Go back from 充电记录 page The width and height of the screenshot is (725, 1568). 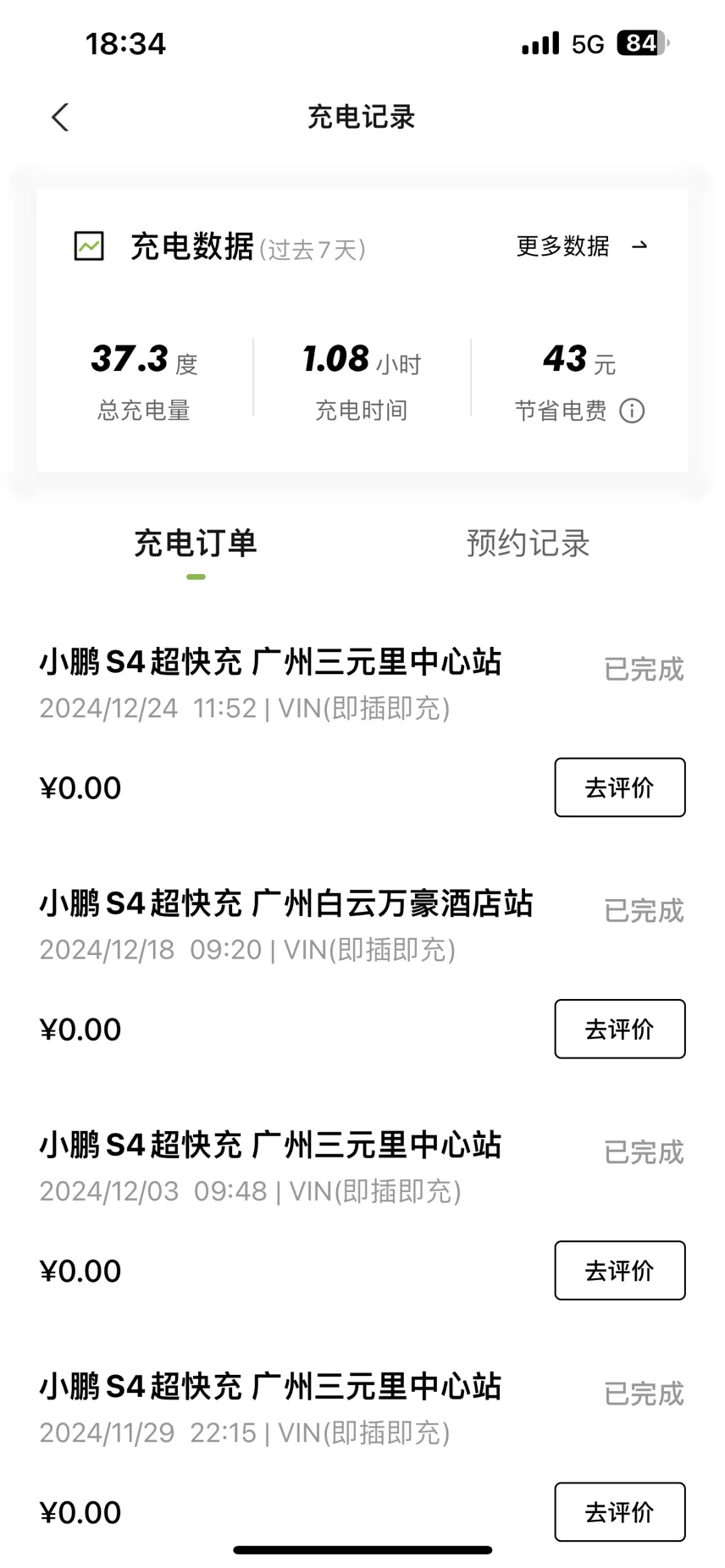(59, 118)
